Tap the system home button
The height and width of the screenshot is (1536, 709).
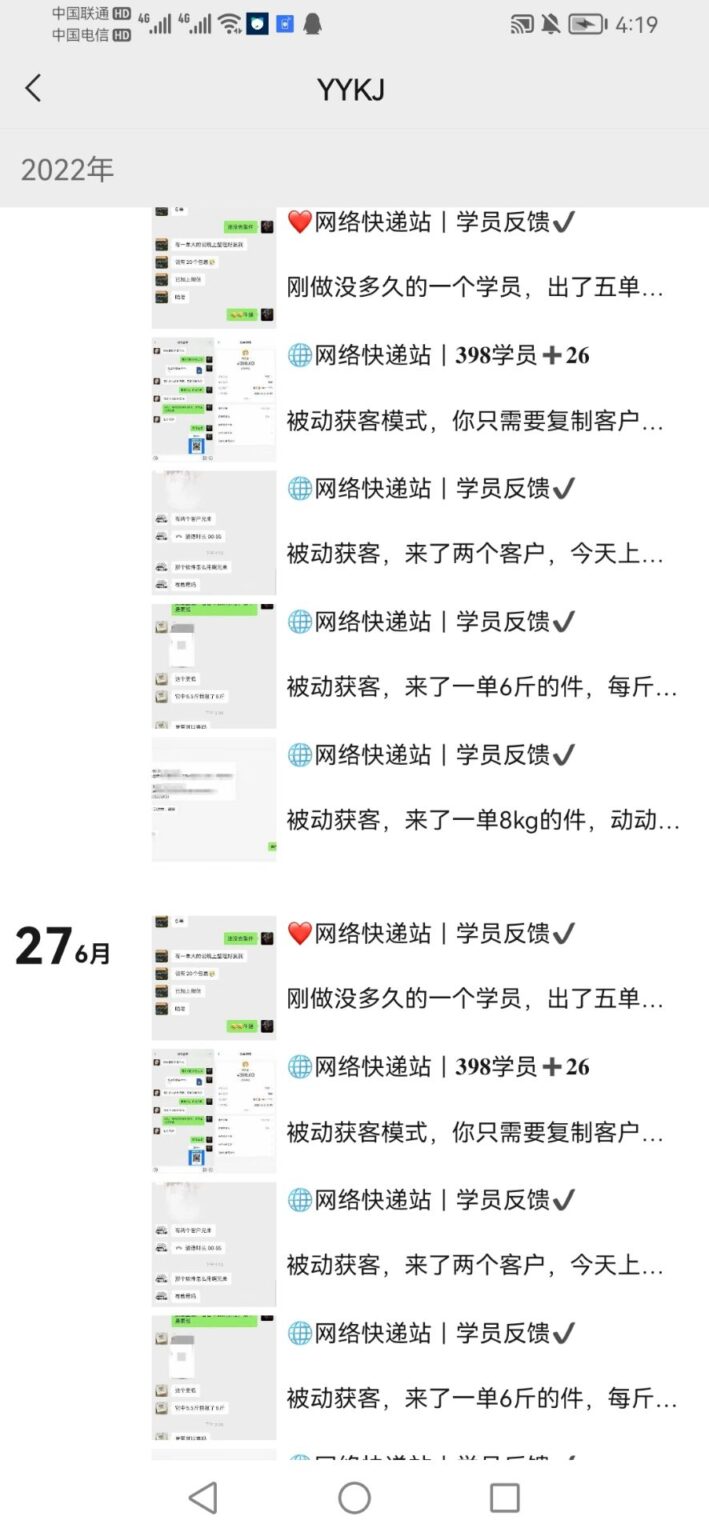tap(354, 1497)
